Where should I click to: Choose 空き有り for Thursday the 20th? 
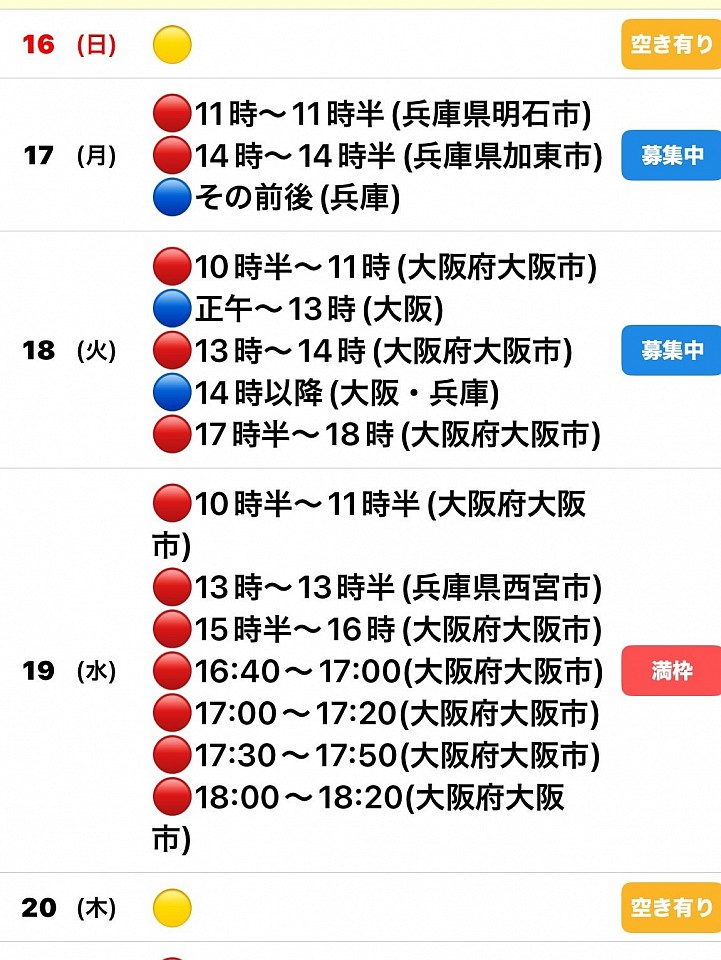click(671, 907)
